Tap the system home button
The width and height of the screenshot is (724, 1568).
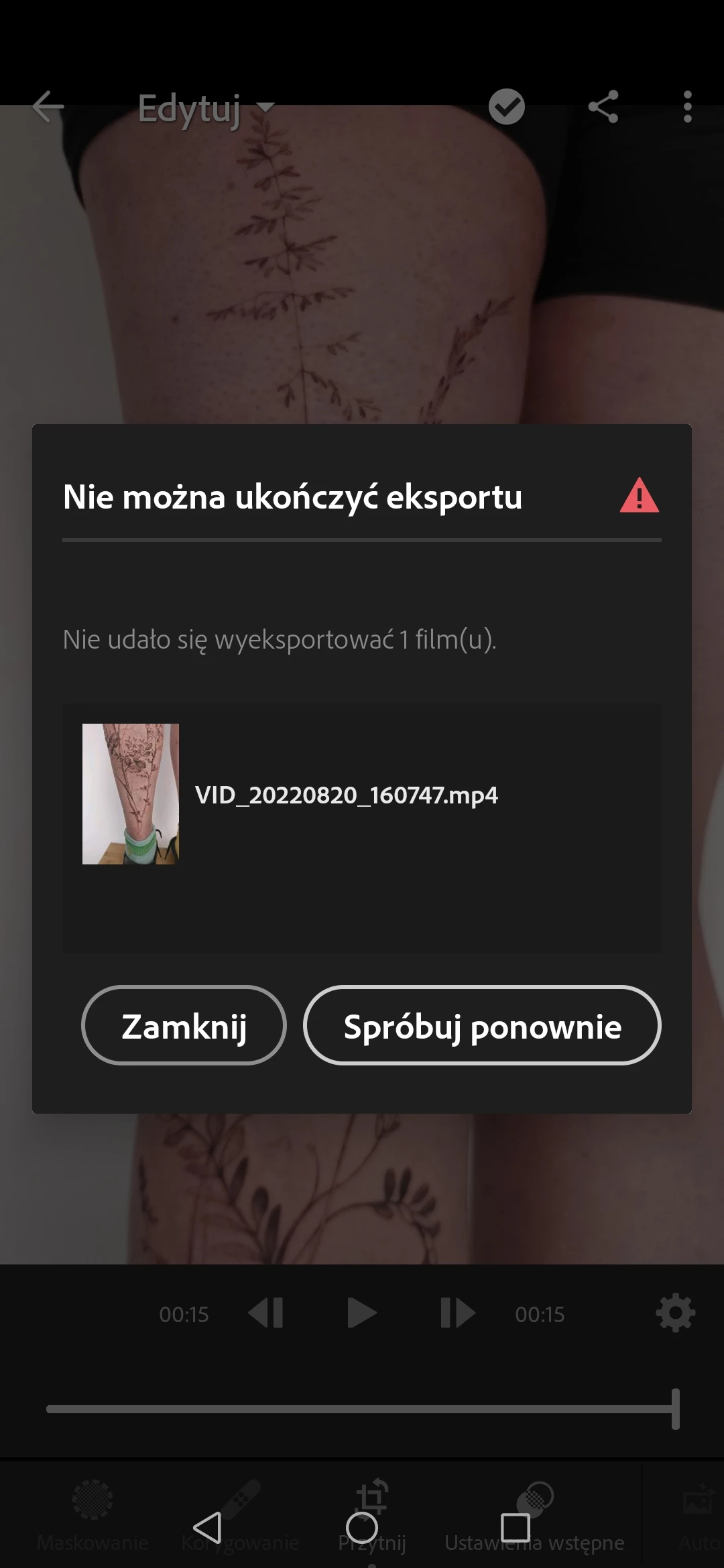tap(362, 1528)
